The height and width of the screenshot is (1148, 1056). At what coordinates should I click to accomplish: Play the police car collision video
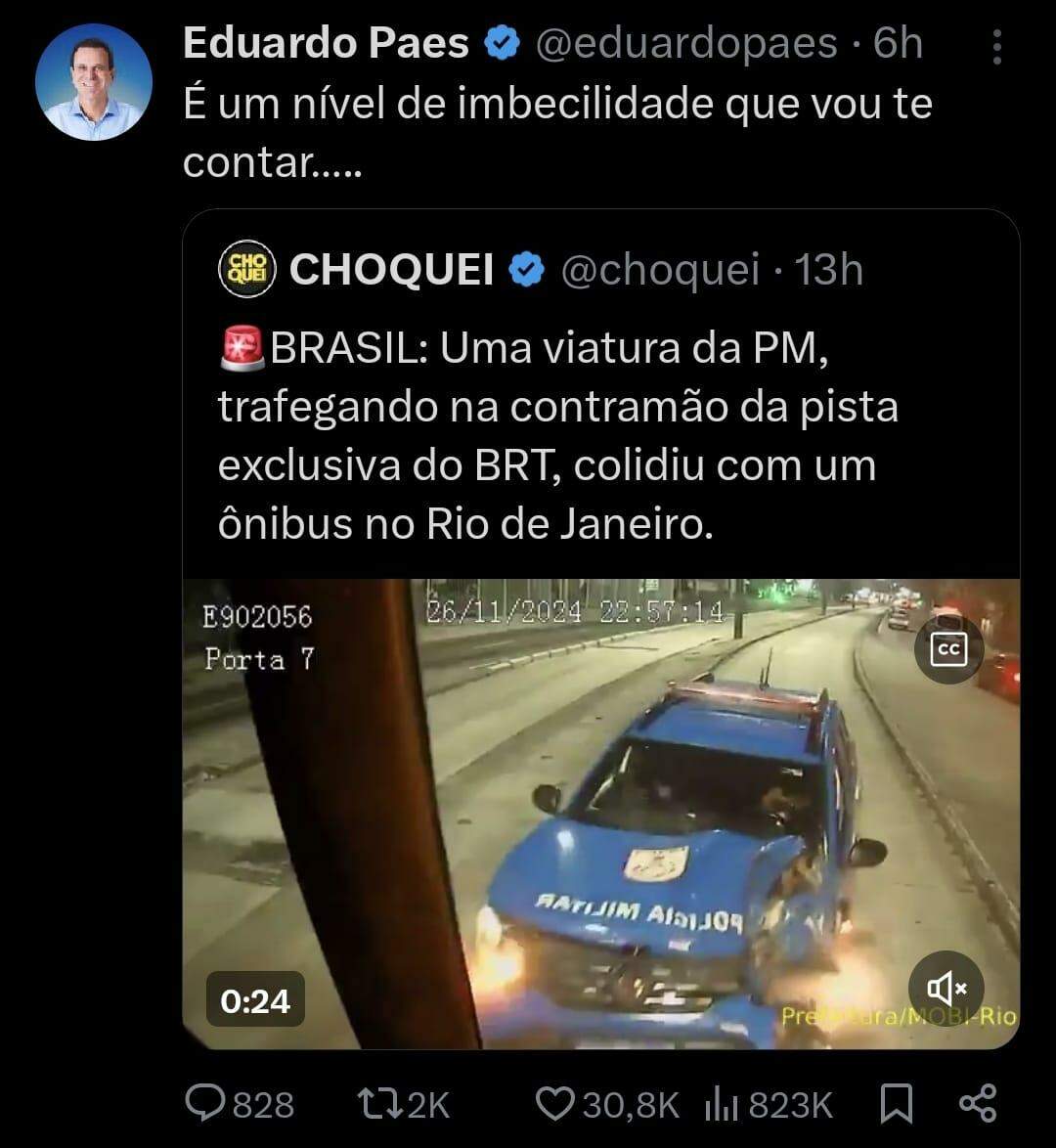click(600, 812)
